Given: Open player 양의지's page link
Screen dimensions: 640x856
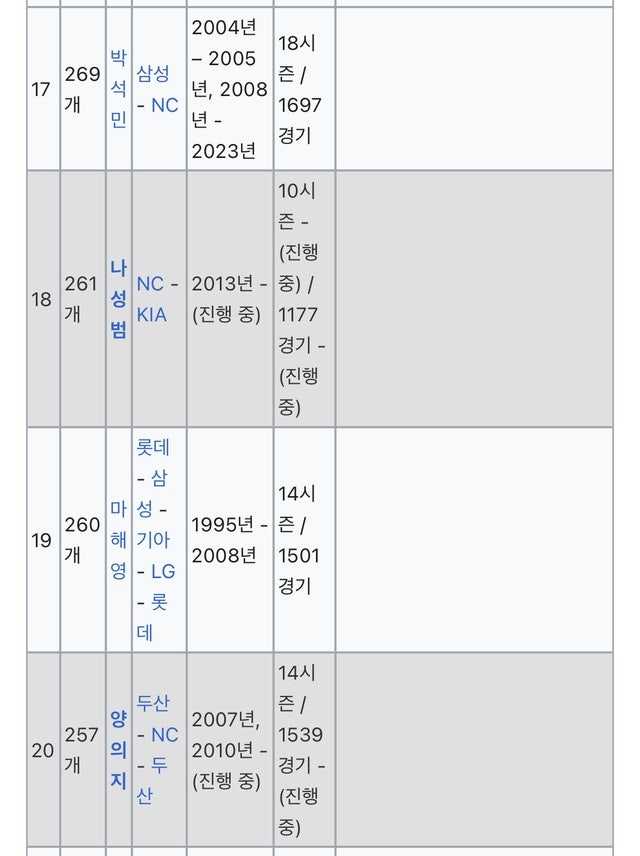Looking at the screenshot, I should (118, 750).
